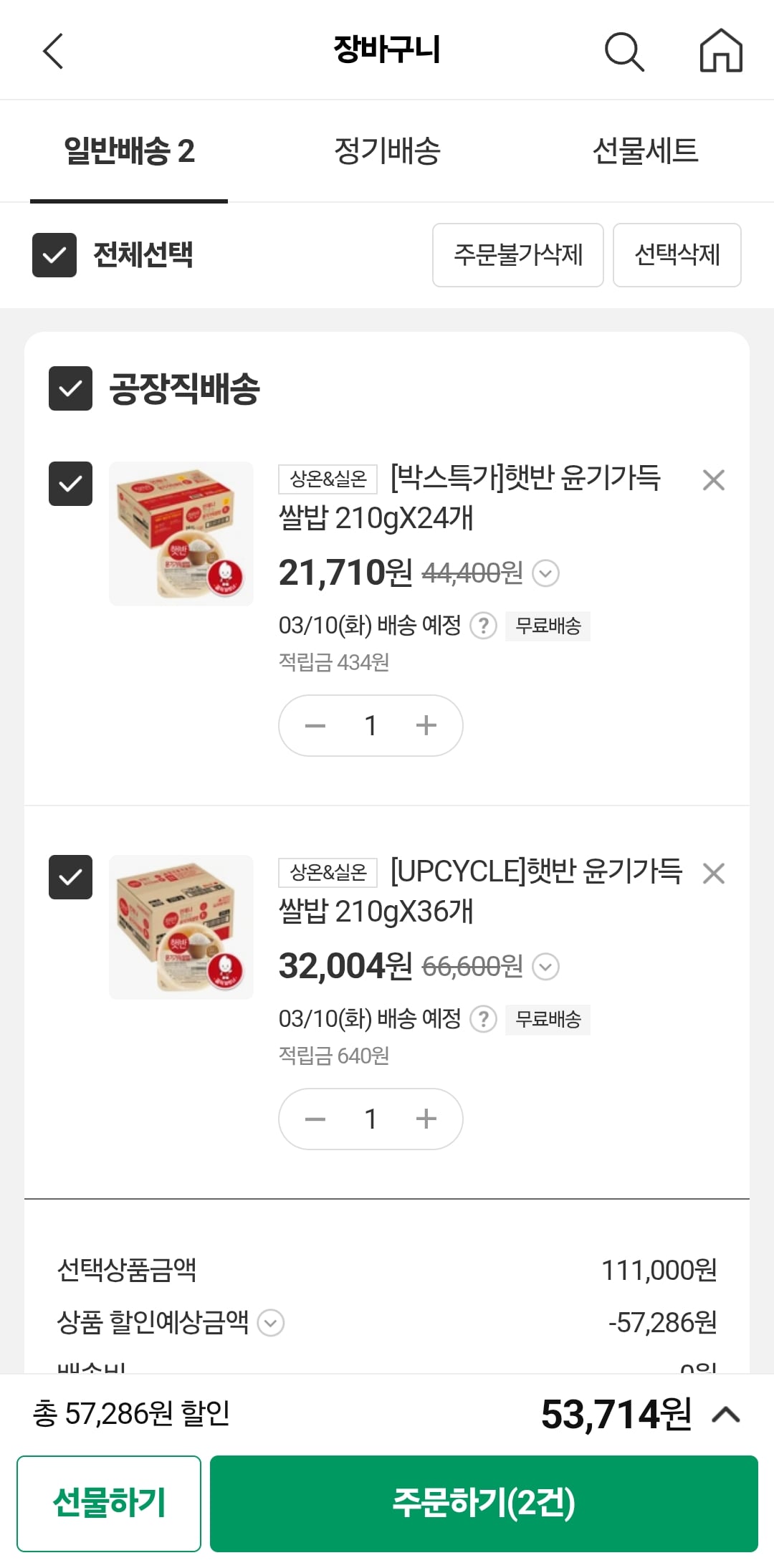Screen dimensions: 774x1568
Task: Go to the home page icon
Action: coord(720,51)
